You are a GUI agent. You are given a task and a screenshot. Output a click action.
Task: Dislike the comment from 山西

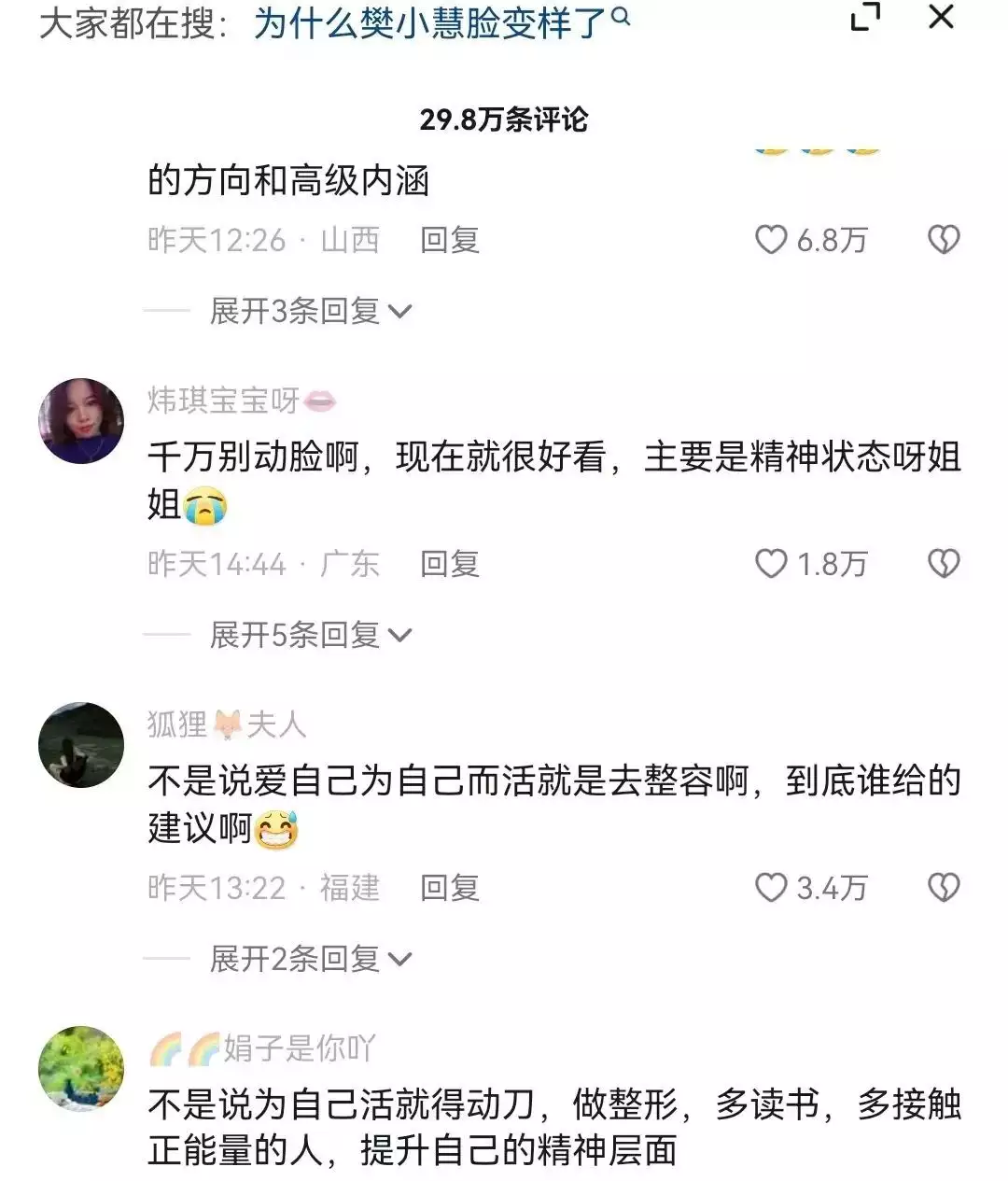point(944,240)
